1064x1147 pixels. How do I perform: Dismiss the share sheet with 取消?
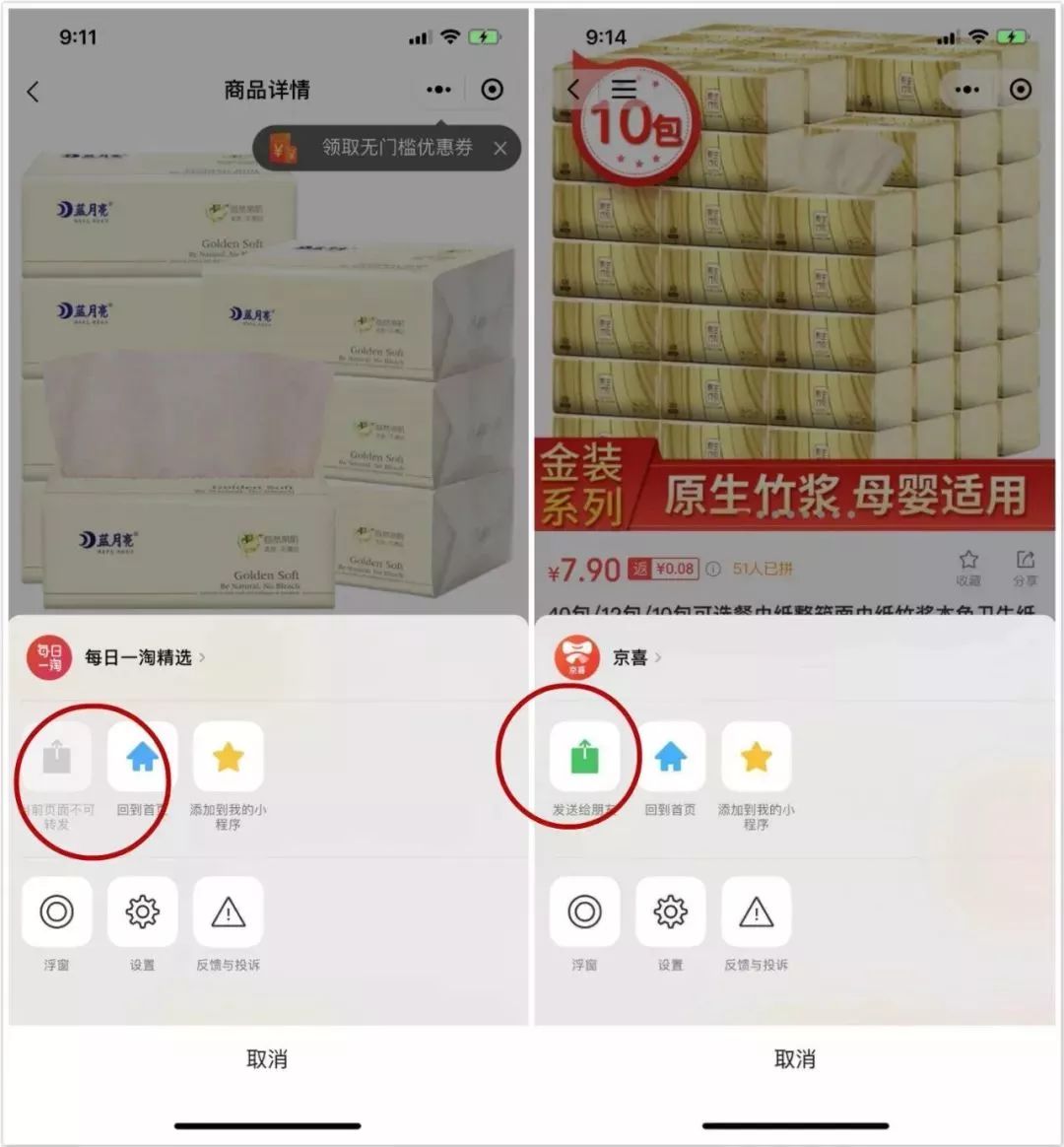[x=266, y=1058]
